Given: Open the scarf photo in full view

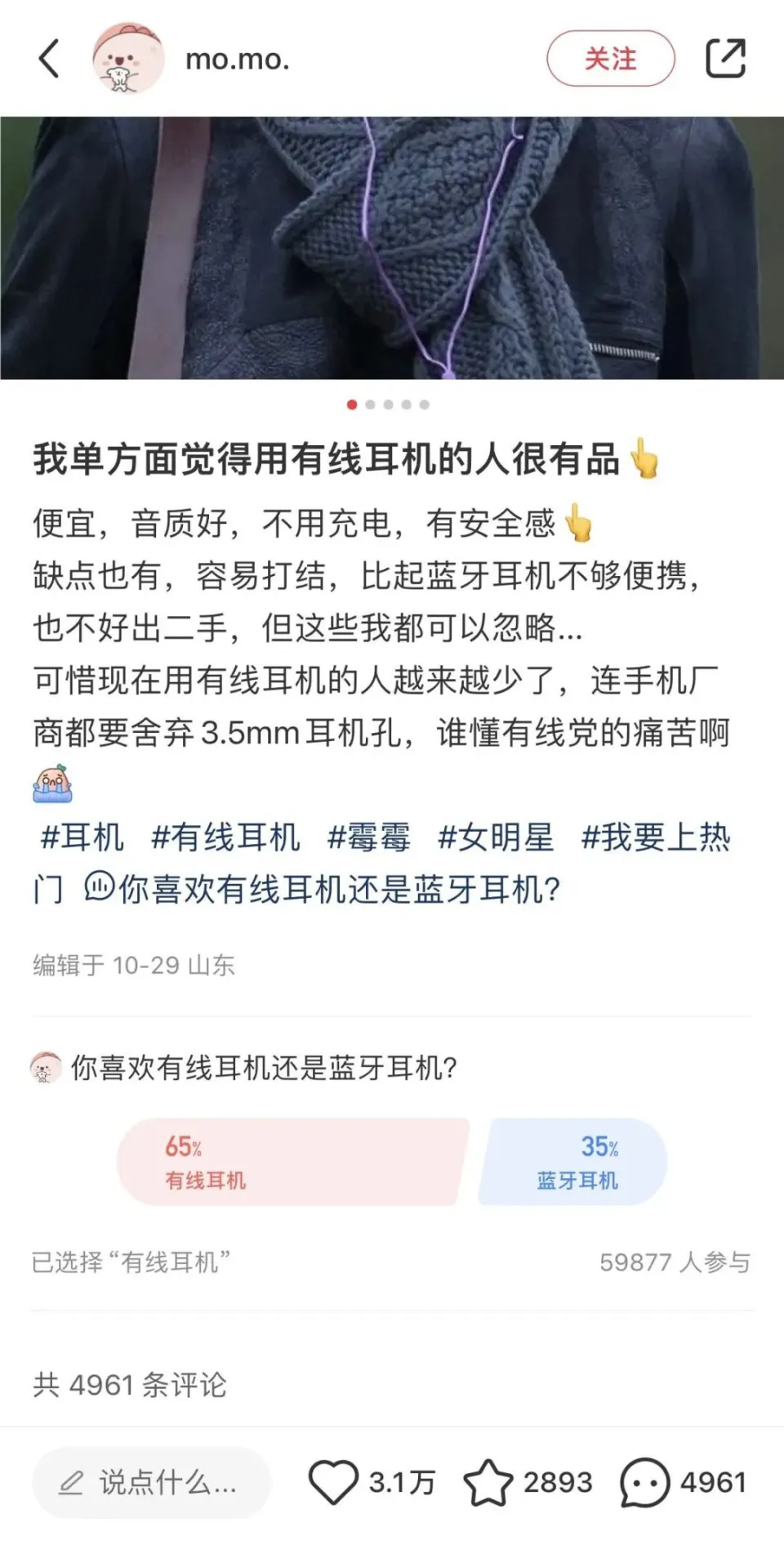Looking at the screenshot, I should [392, 248].
